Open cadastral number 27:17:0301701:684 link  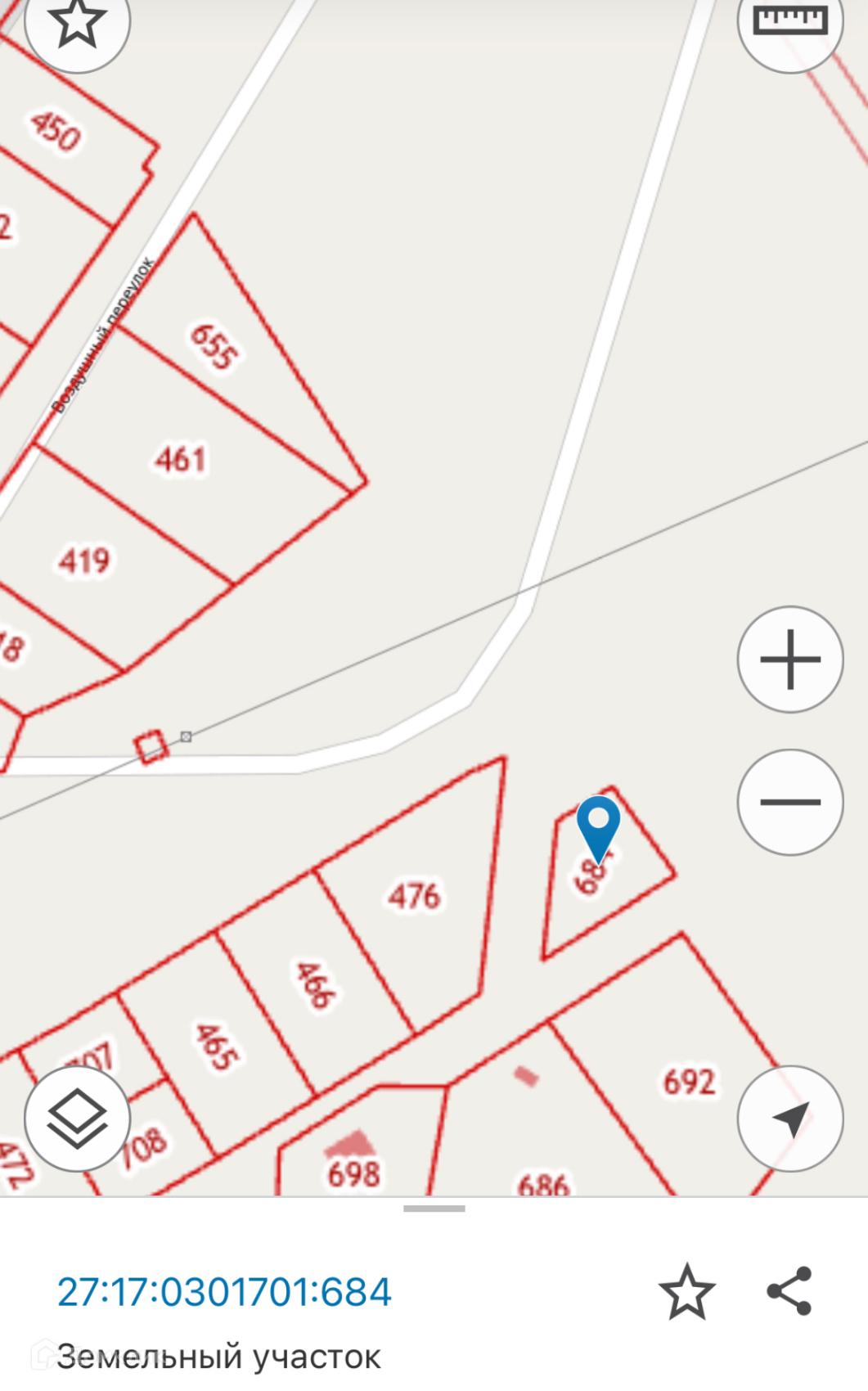click(224, 1293)
